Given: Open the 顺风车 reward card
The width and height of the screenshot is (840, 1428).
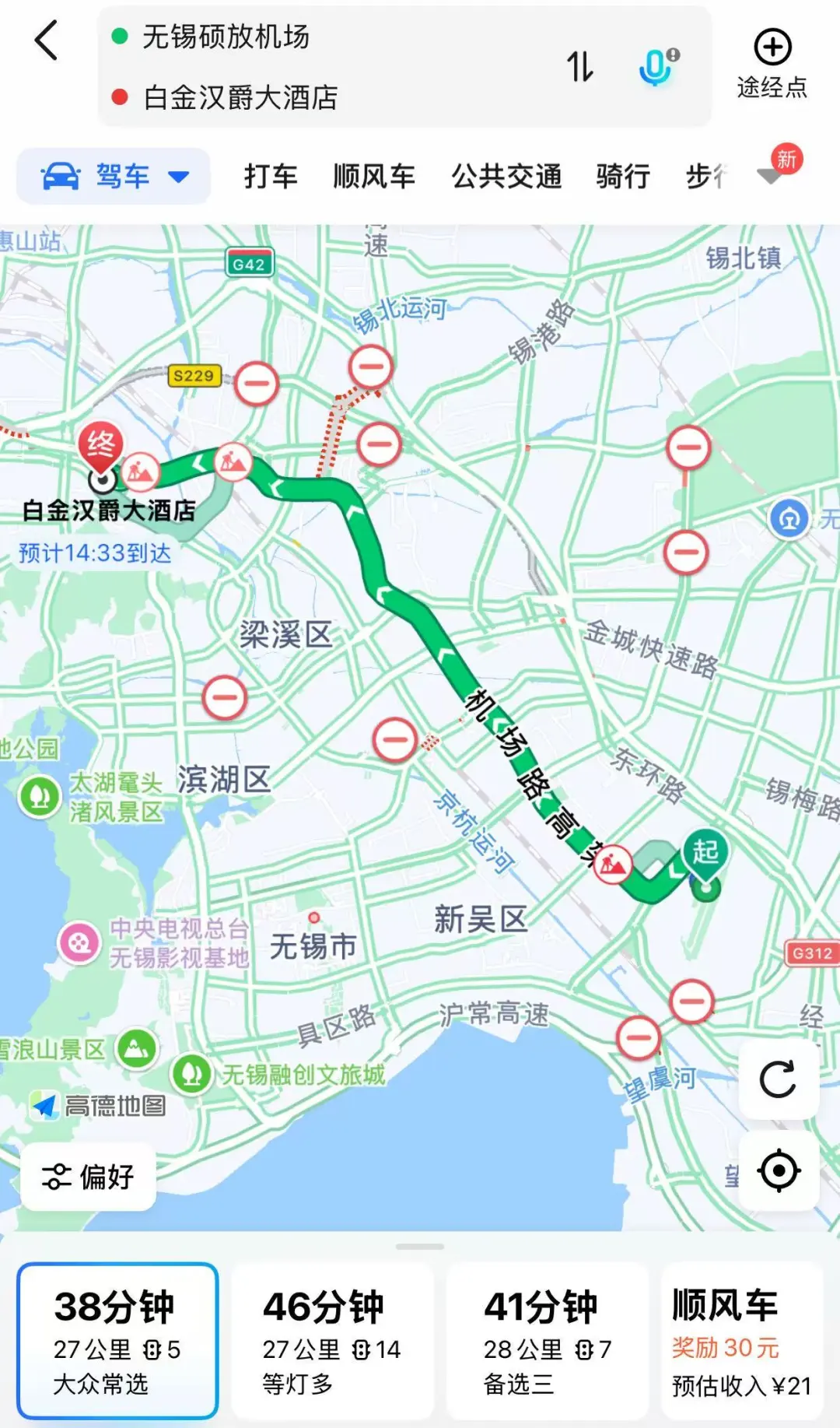Looking at the screenshot, I should (741, 1340).
